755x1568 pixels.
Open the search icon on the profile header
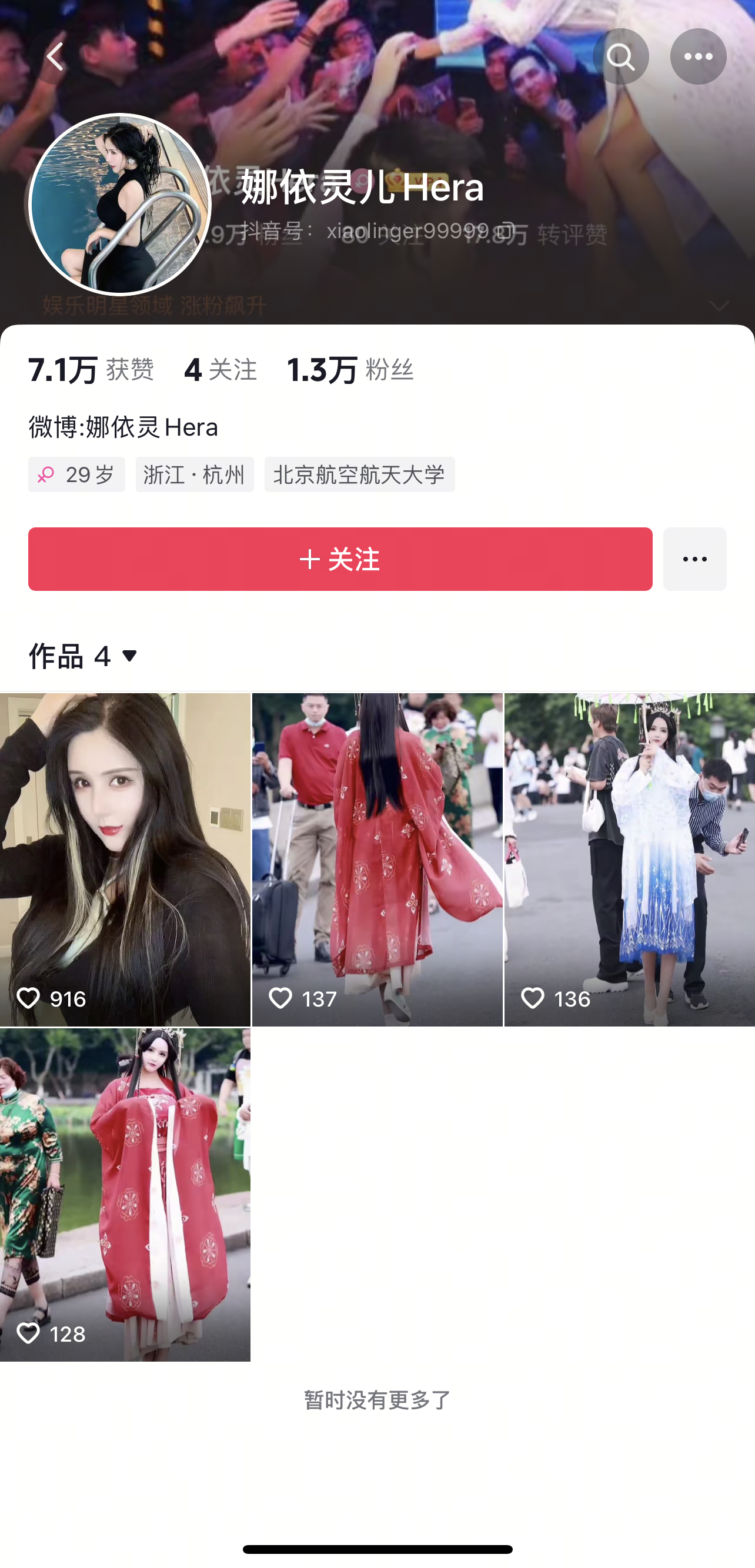tap(620, 56)
